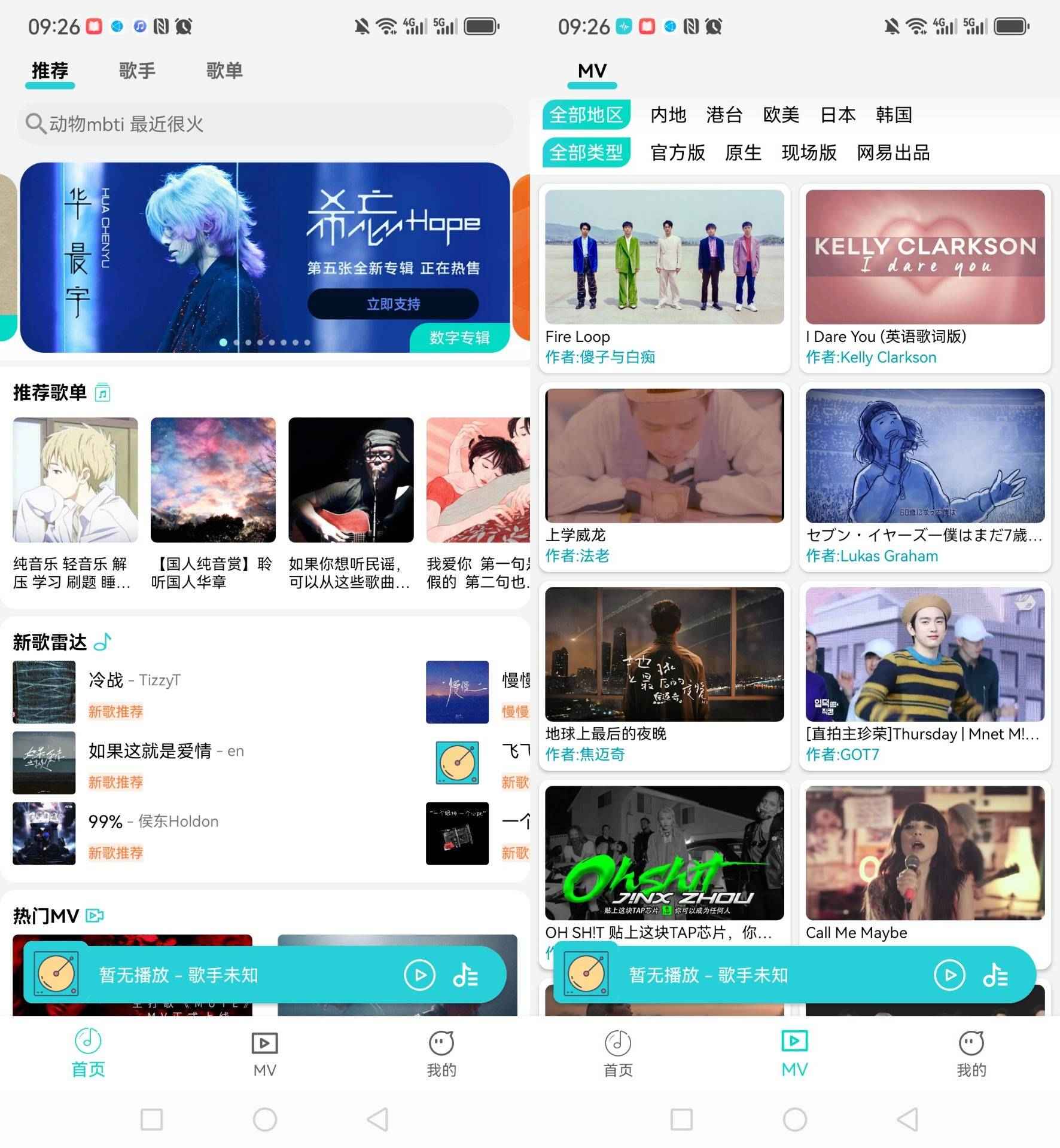Image resolution: width=1060 pixels, height=1148 pixels.
Task: Filter MVs by 内地 region
Action: point(668,115)
